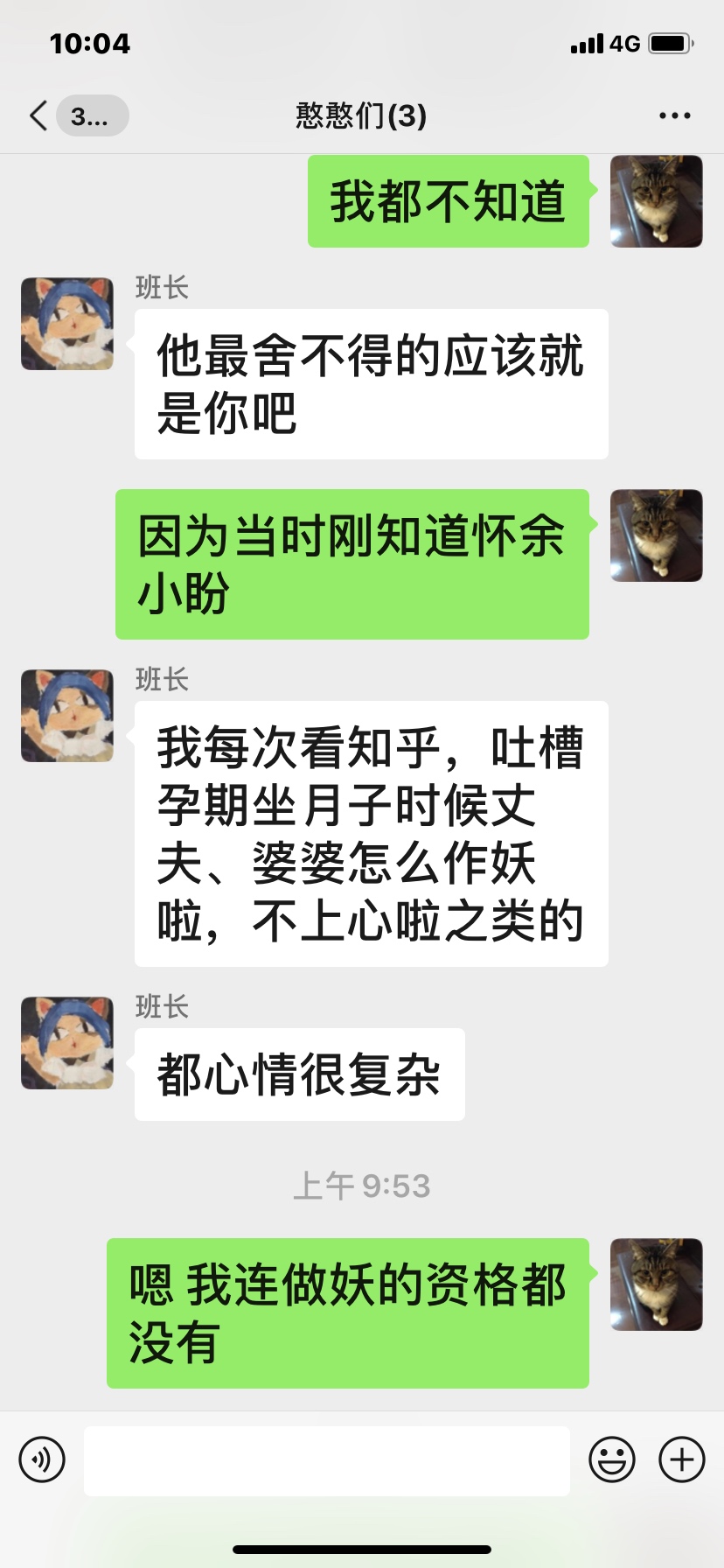Open 班长's avatar beside 都心情很复杂
The width and height of the screenshot is (724, 1568).
tap(67, 1042)
